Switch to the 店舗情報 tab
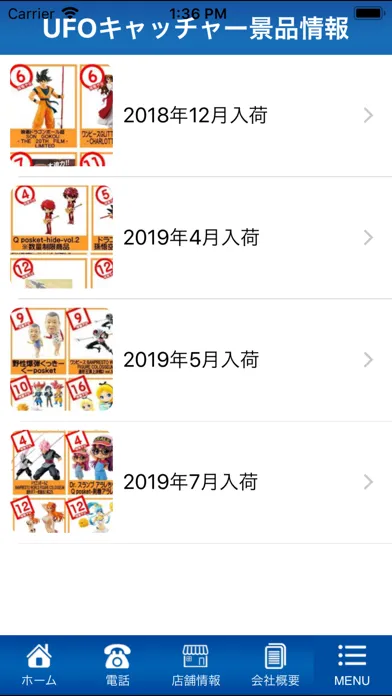Screen dimensions: 392x696 tap(196, 664)
